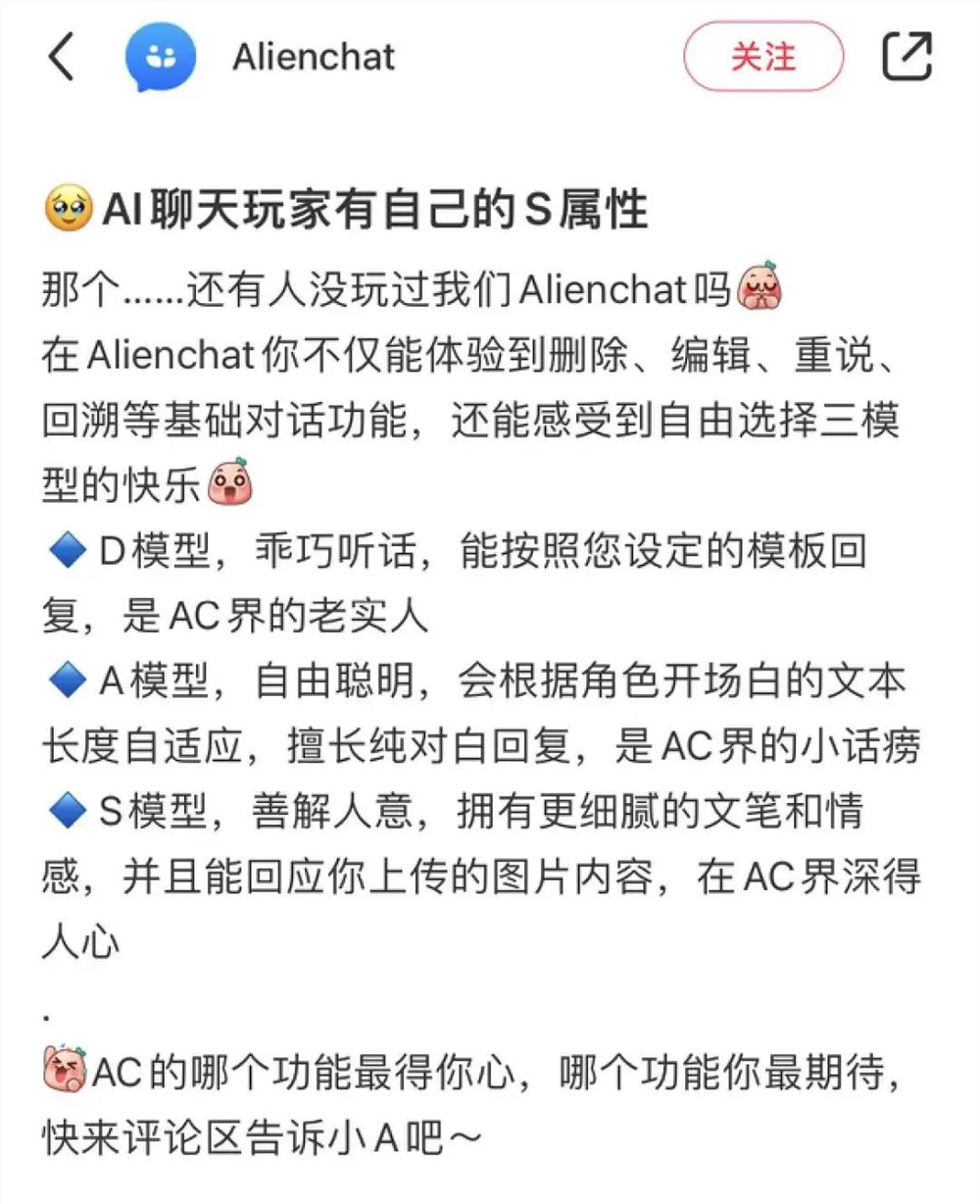Screen dimensions: 980x1204
Task: Tap the back arrow at top left
Action: pyautogui.click(x=61, y=56)
